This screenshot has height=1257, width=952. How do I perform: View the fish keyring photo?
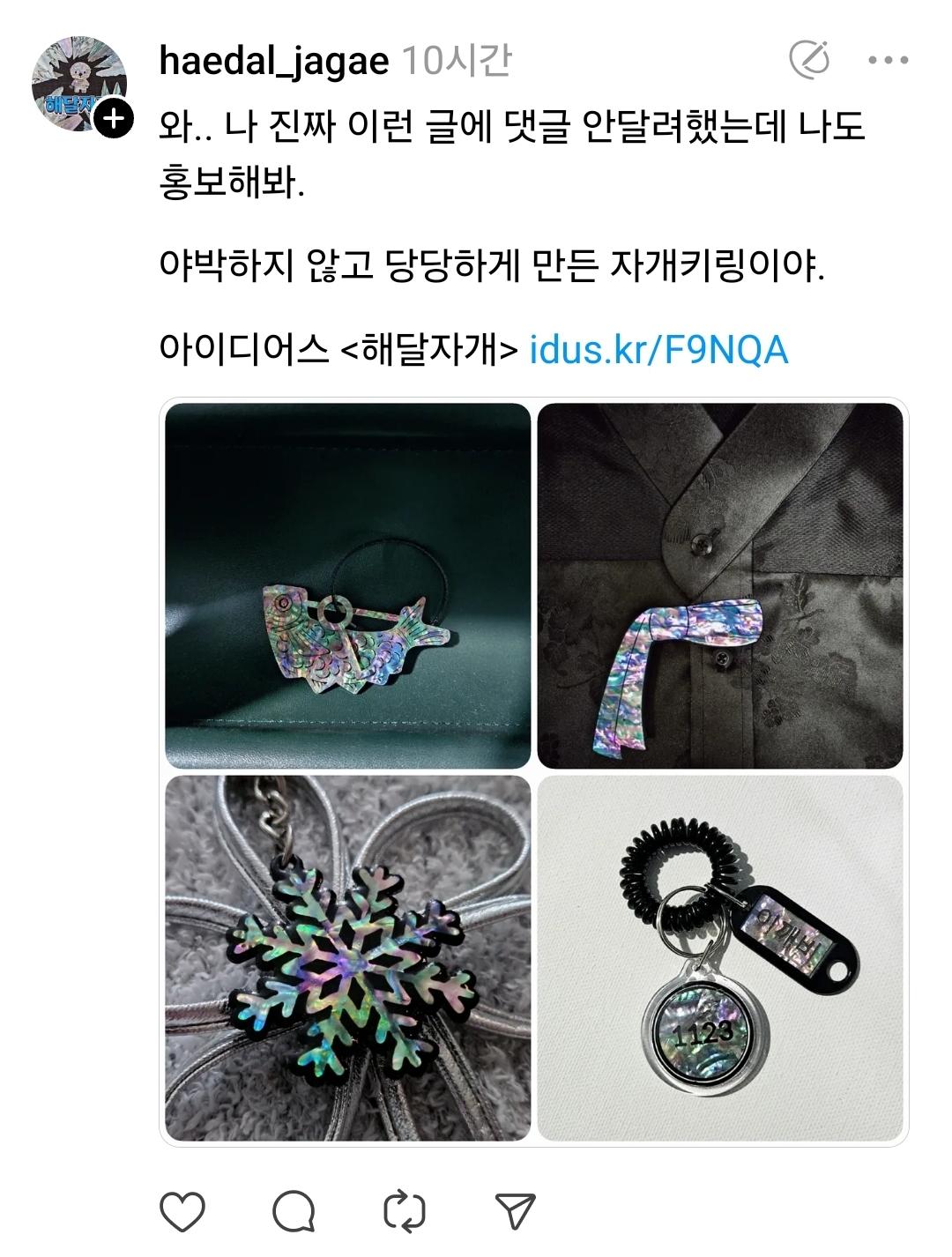click(x=348, y=586)
